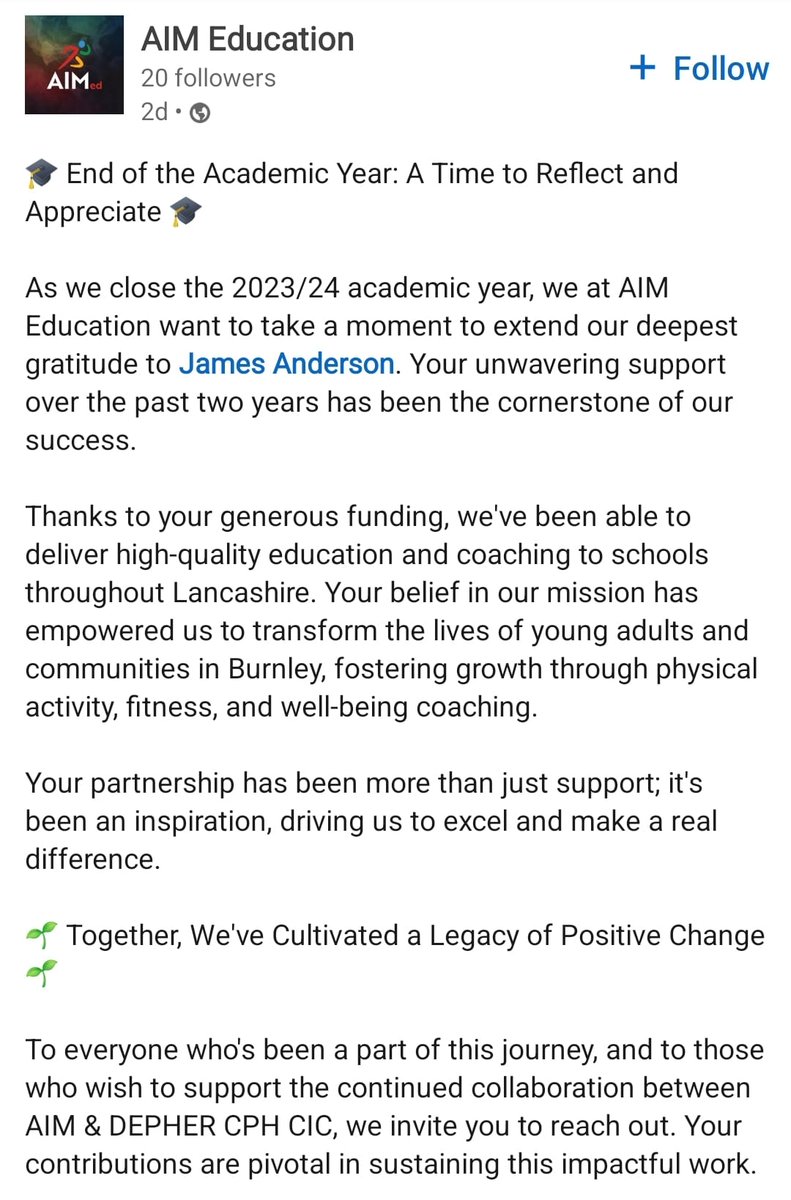View the AIM Education page name
Viewport: 791px width, 1200px height.
click(x=247, y=39)
